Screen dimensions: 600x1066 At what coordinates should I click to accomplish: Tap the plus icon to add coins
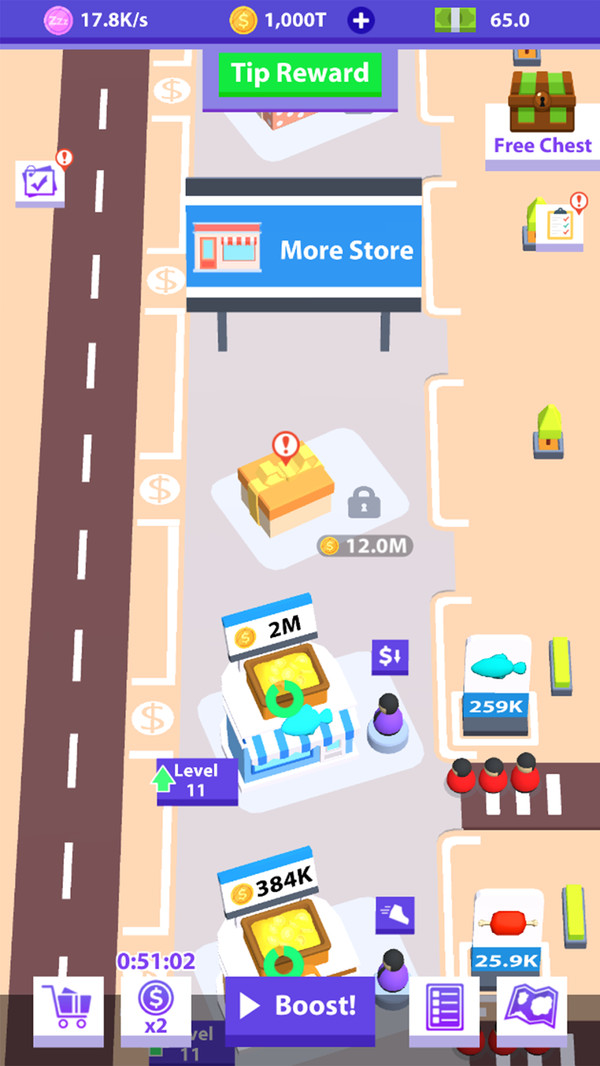pyautogui.click(x=362, y=20)
